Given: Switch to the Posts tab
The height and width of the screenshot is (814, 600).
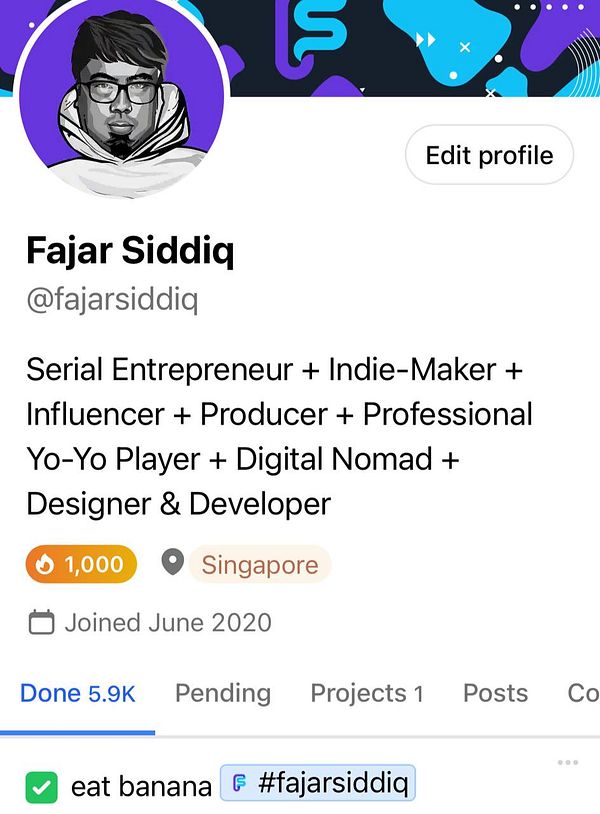Looking at the screenshot, I should [495, 693].
